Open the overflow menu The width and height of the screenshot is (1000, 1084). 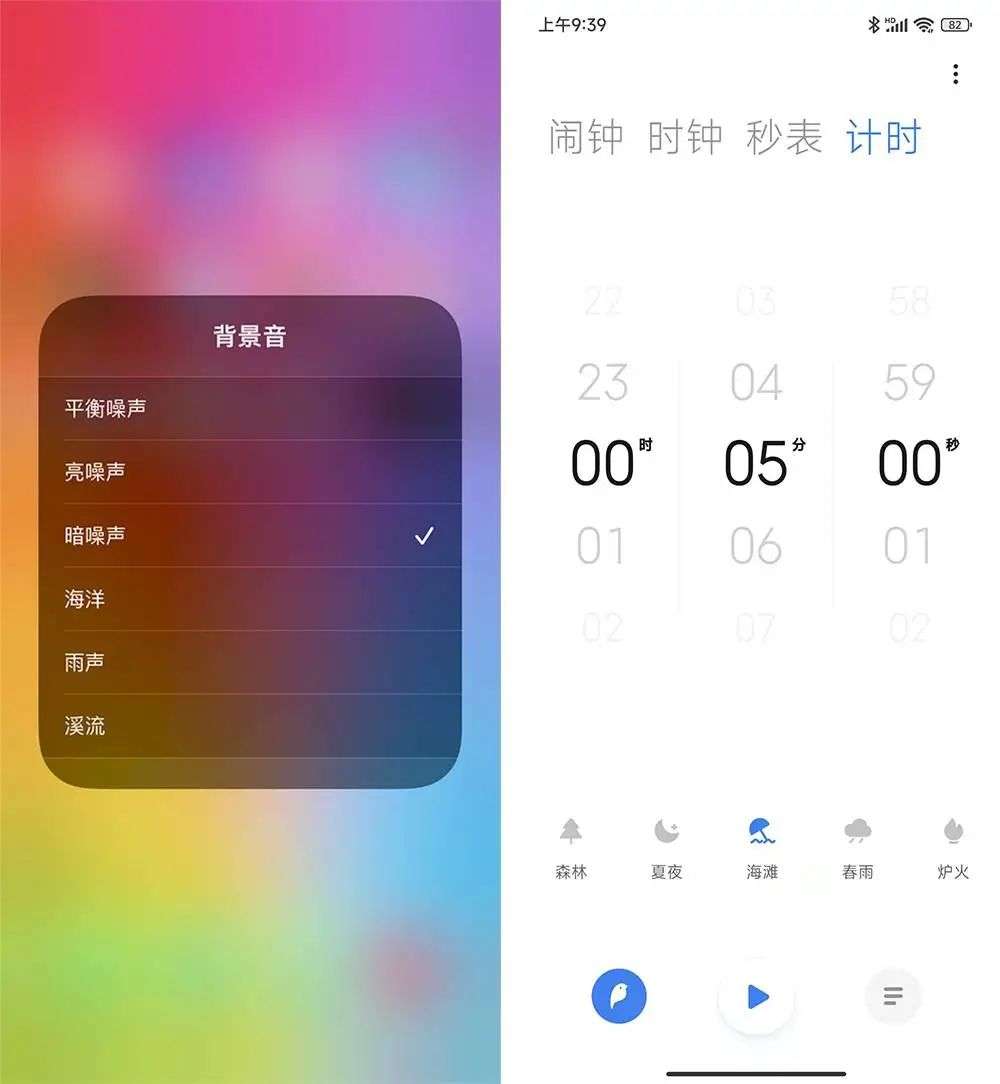click(955, 74)
